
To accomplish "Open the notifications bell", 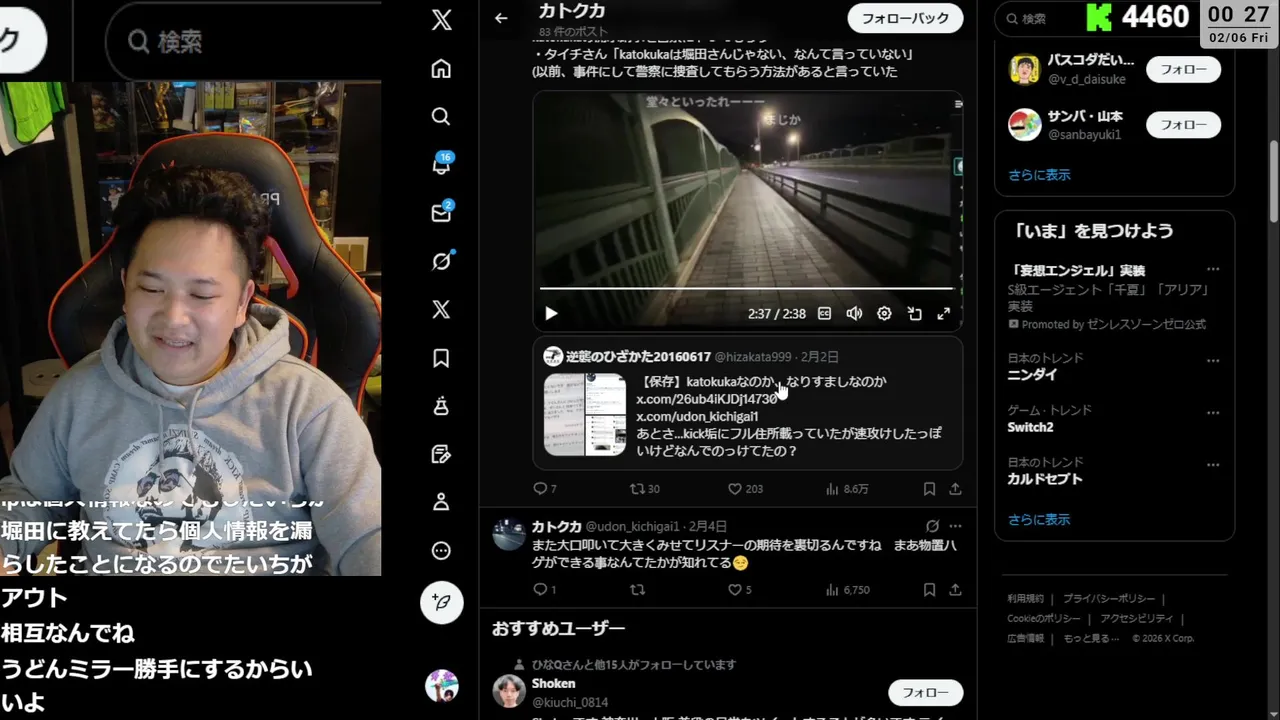I will click(441, 165).
